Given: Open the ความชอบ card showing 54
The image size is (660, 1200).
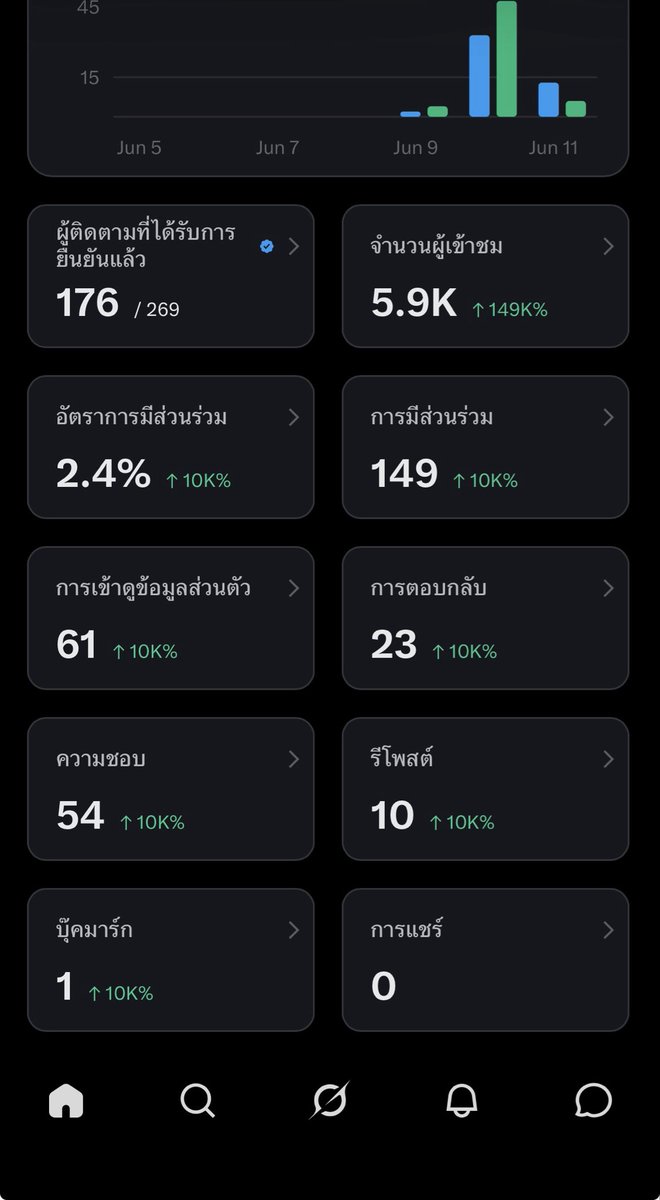Looking at the screenshot, I should tap(171, 789).
